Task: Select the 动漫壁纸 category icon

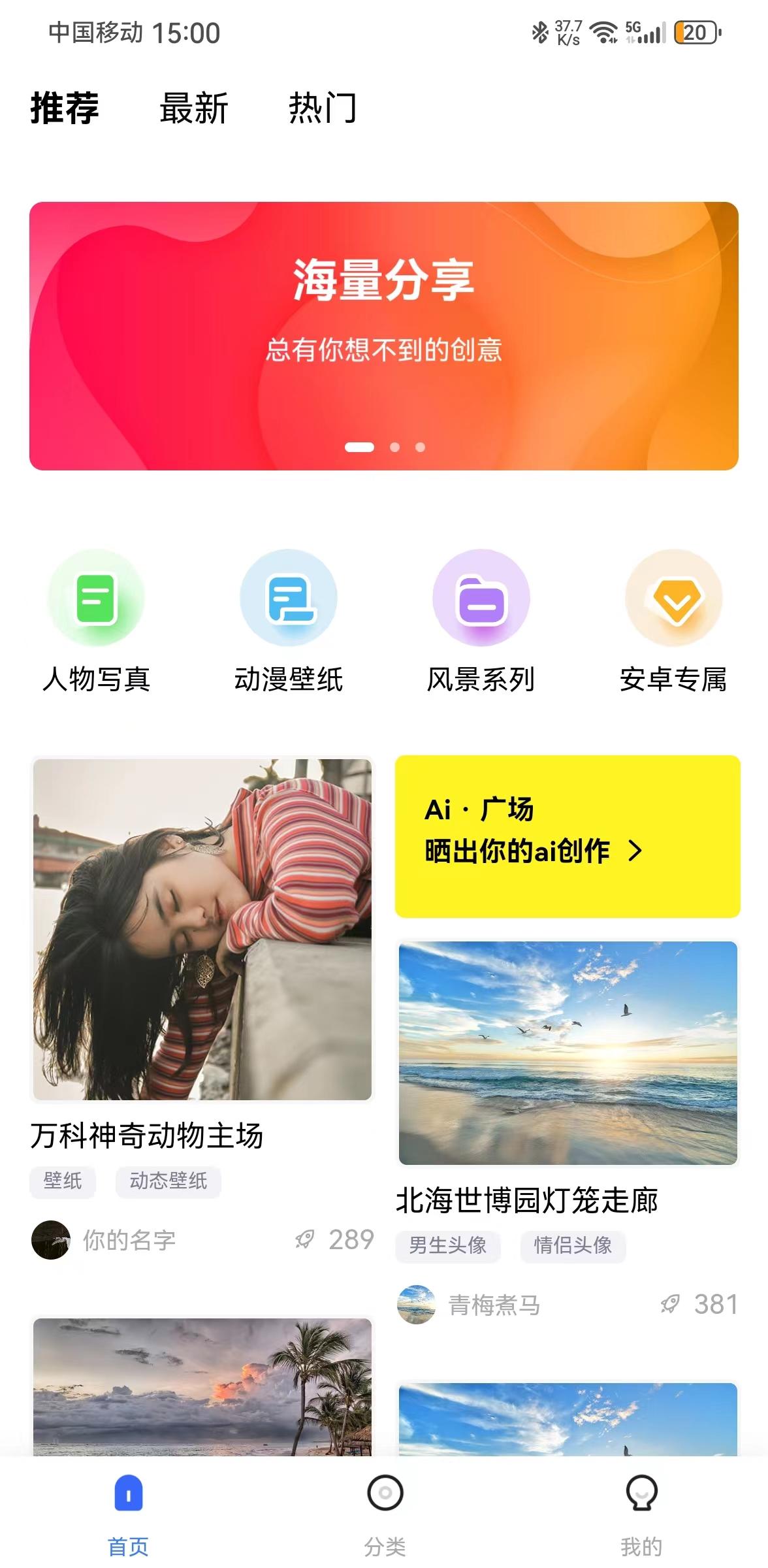Action: [x=289, y=598]
